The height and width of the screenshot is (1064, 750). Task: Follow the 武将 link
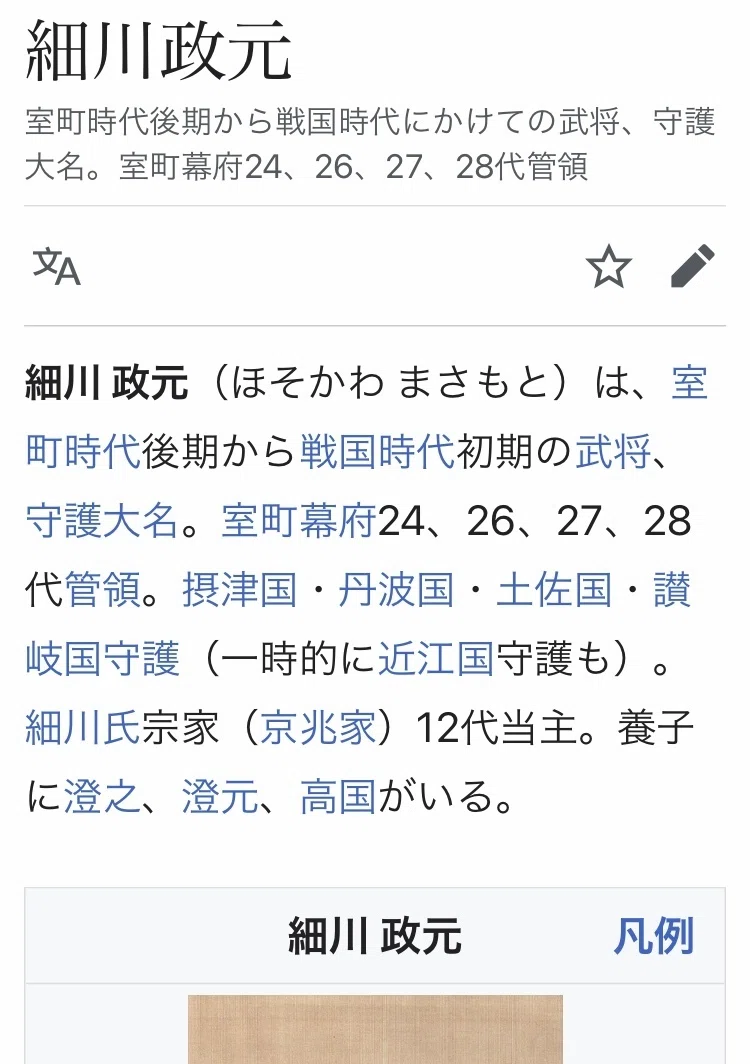click(614, 451)
